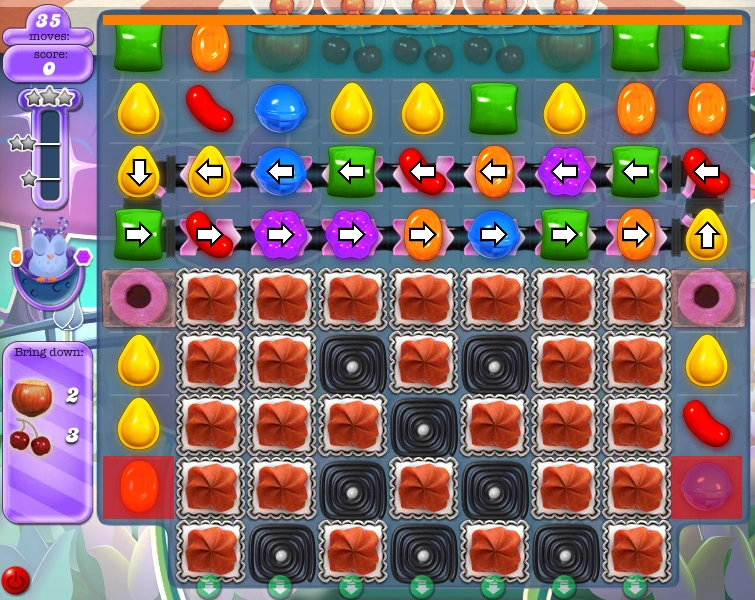Tap the purple candy with left arrow
Image resolution: width=755 pixels, height=600 pixels.
(x=565, y=172)
